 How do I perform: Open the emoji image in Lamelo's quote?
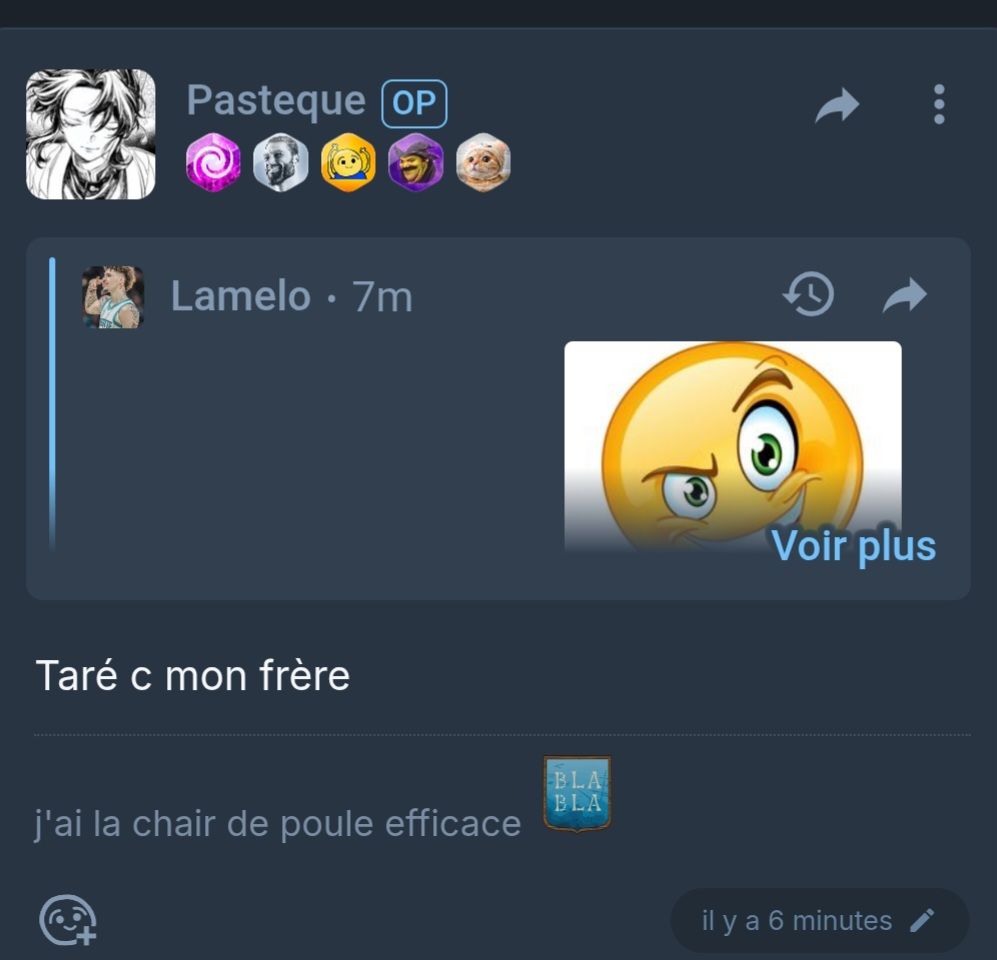[x=732, y=445]
